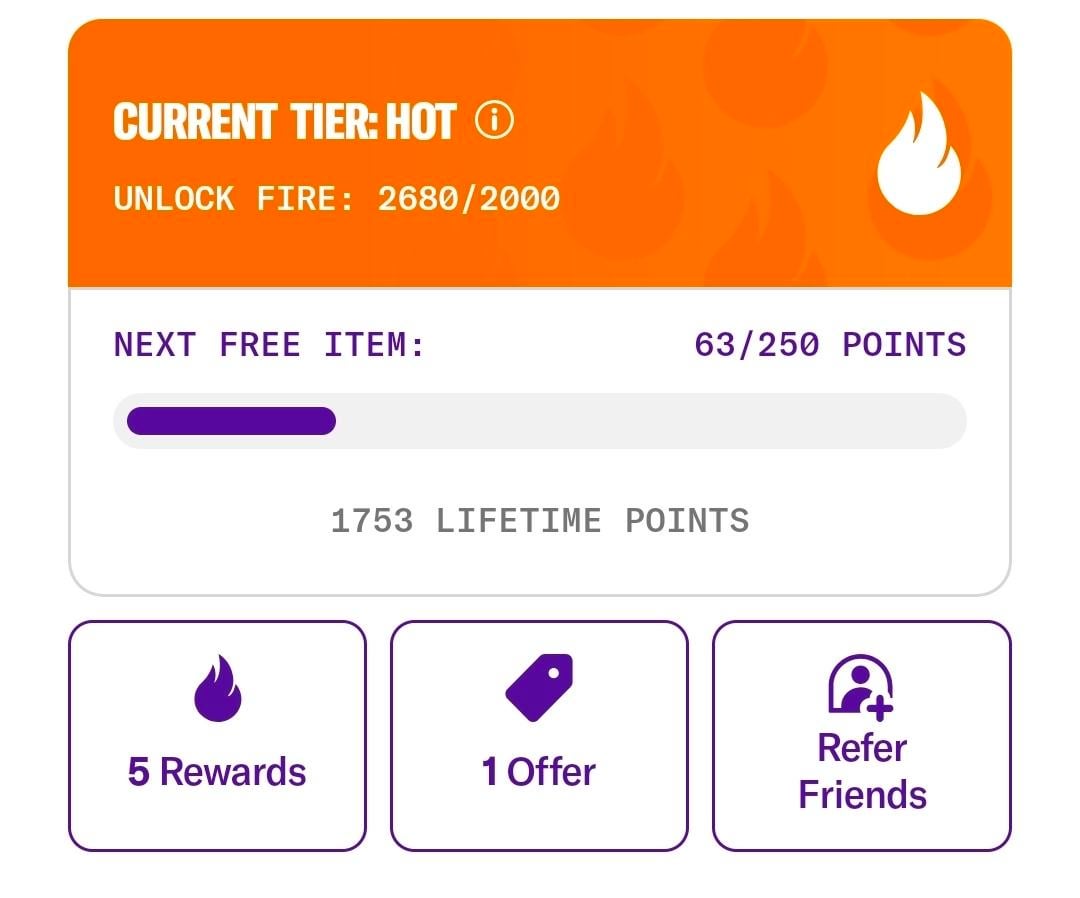
Task: Open the 1 Offer button
Action: pos(539,736)
